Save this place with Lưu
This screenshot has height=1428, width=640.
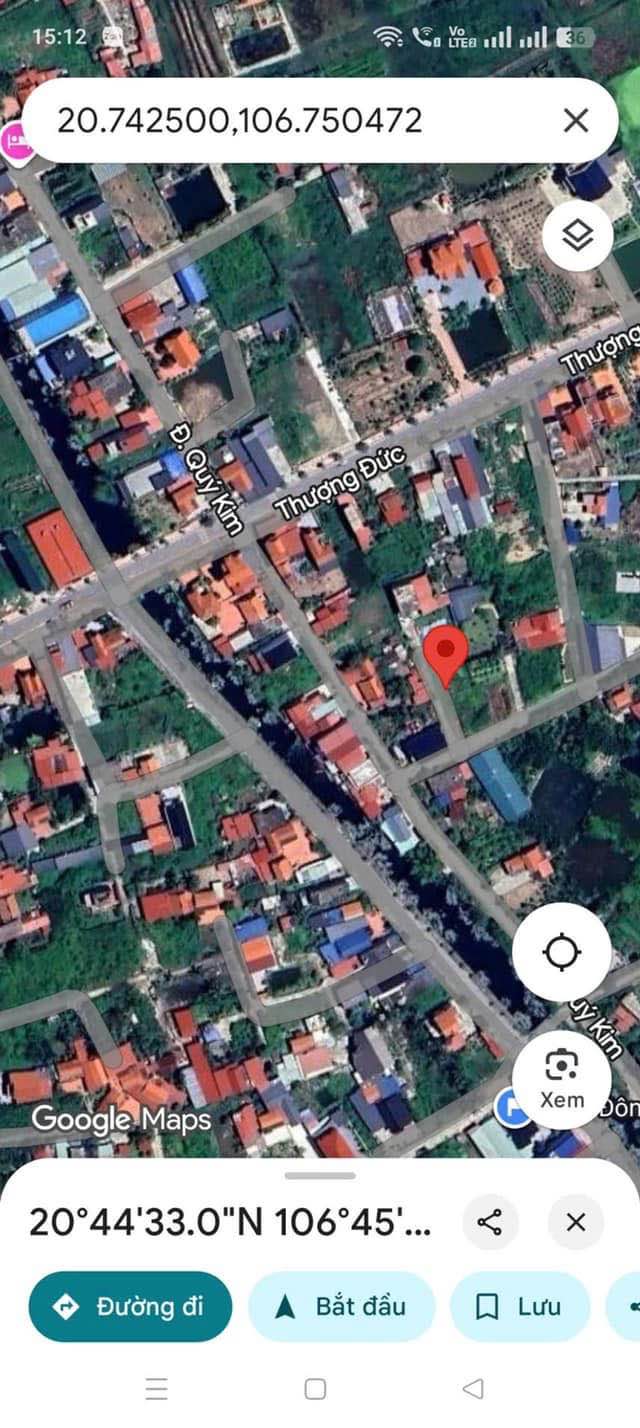[x=520, y=1306]
